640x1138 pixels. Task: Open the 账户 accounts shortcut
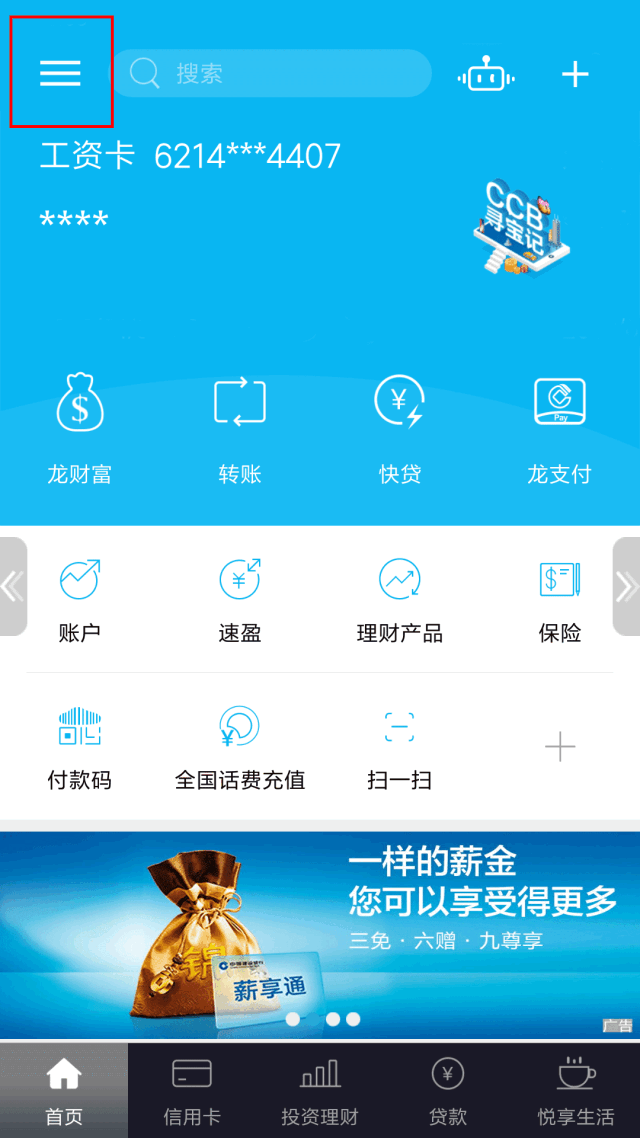point(80,600)
